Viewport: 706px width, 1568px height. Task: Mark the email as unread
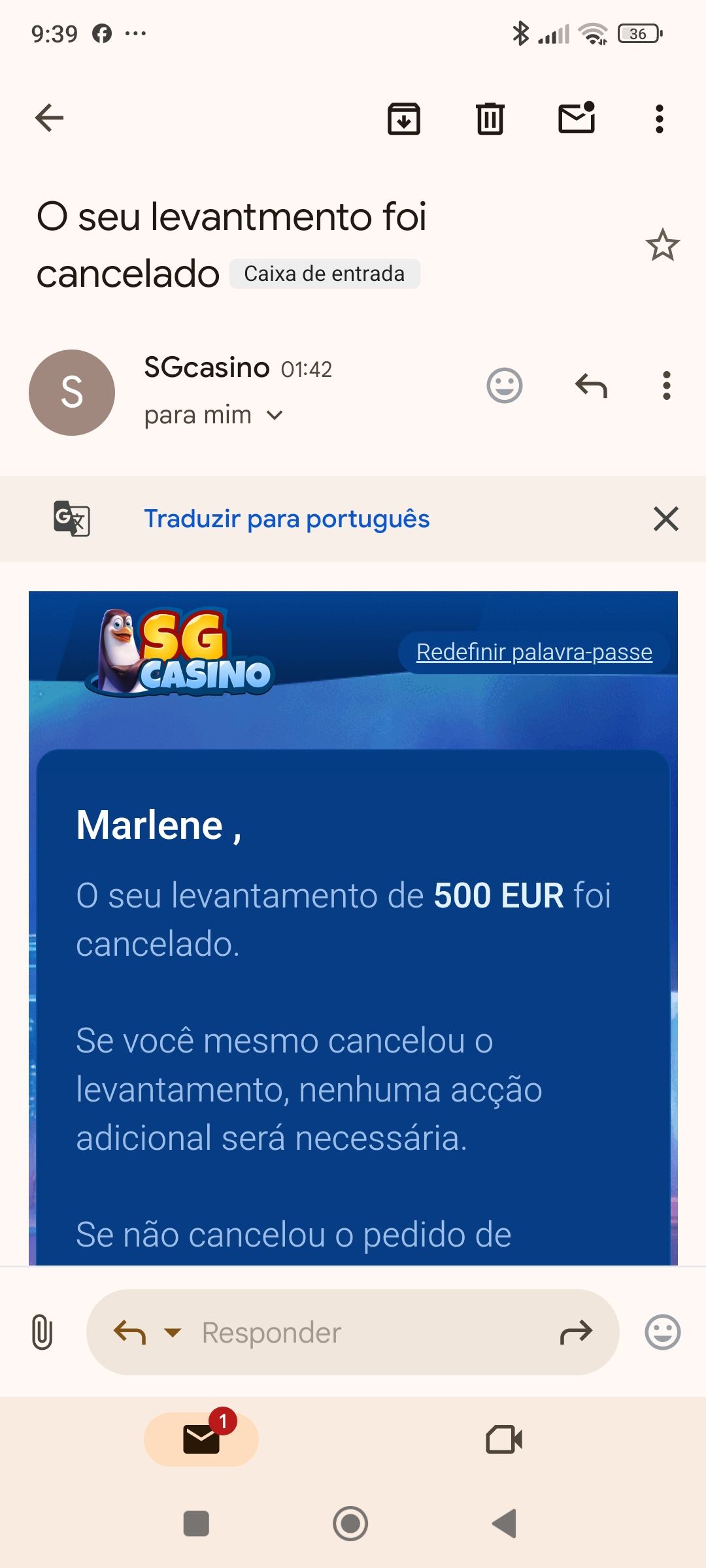pos(577,118)
